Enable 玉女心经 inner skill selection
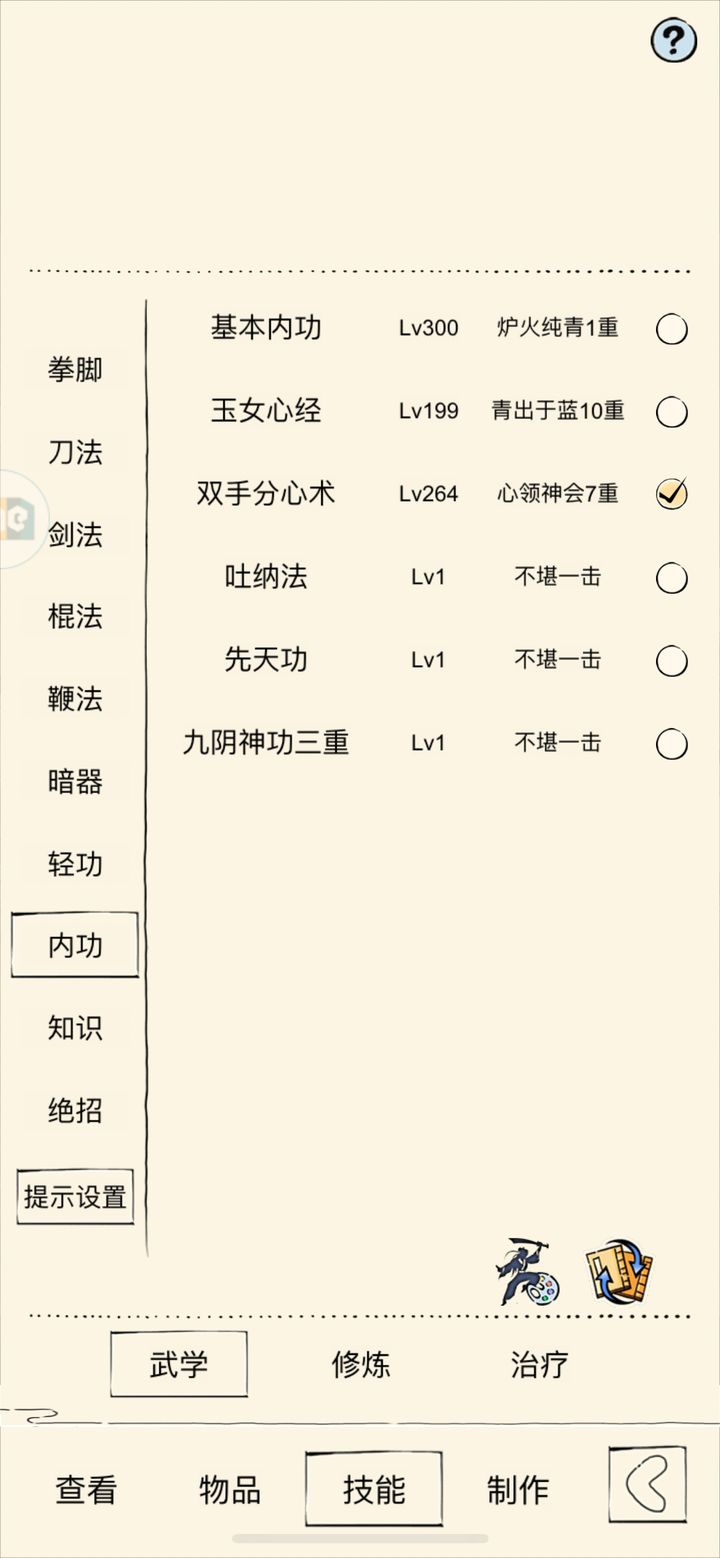This screenshot has width=720, height=1558. click(671, 411)
